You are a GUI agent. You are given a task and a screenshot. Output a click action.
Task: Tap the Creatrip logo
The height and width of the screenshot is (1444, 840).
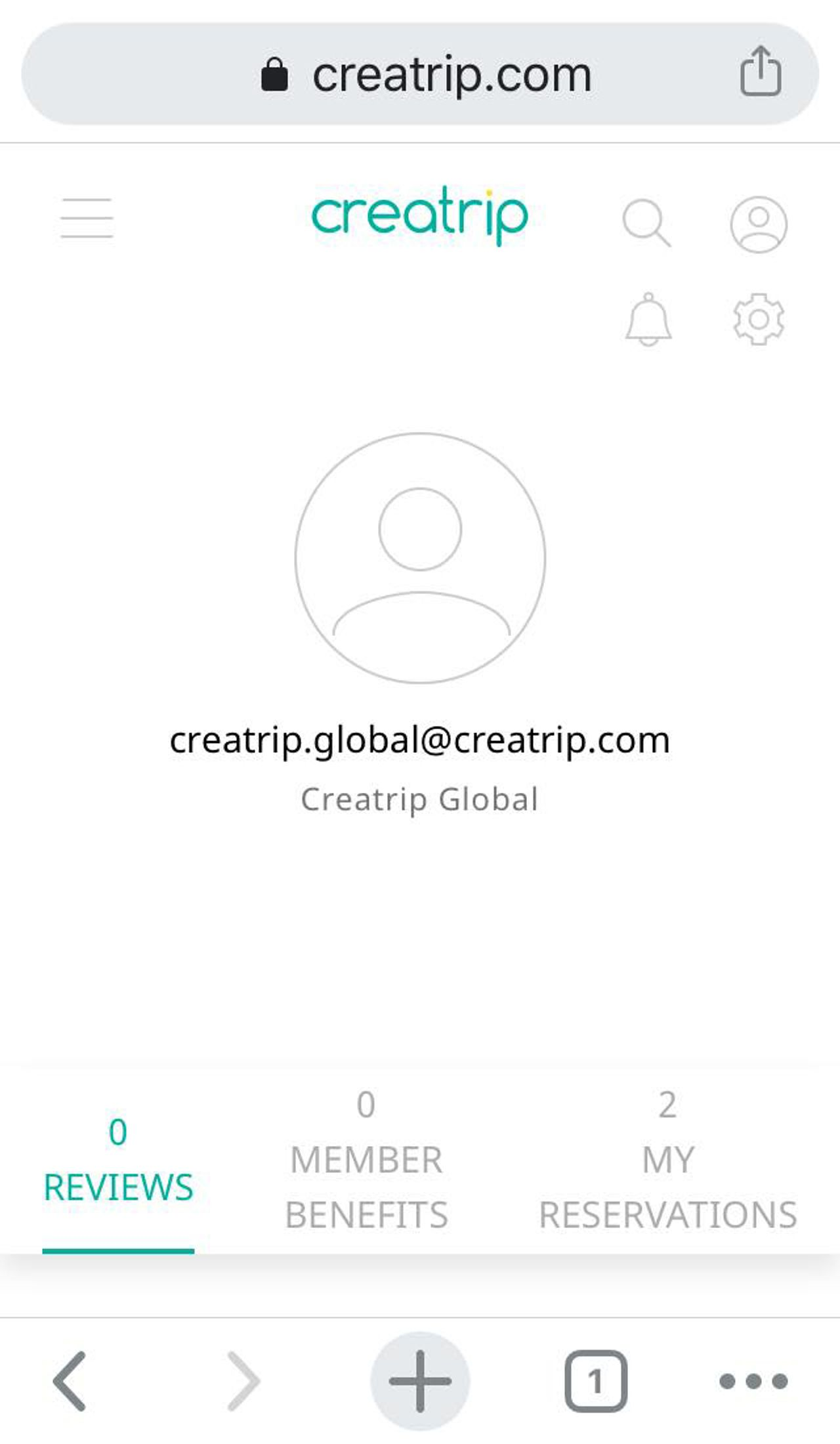coord(420,215)
